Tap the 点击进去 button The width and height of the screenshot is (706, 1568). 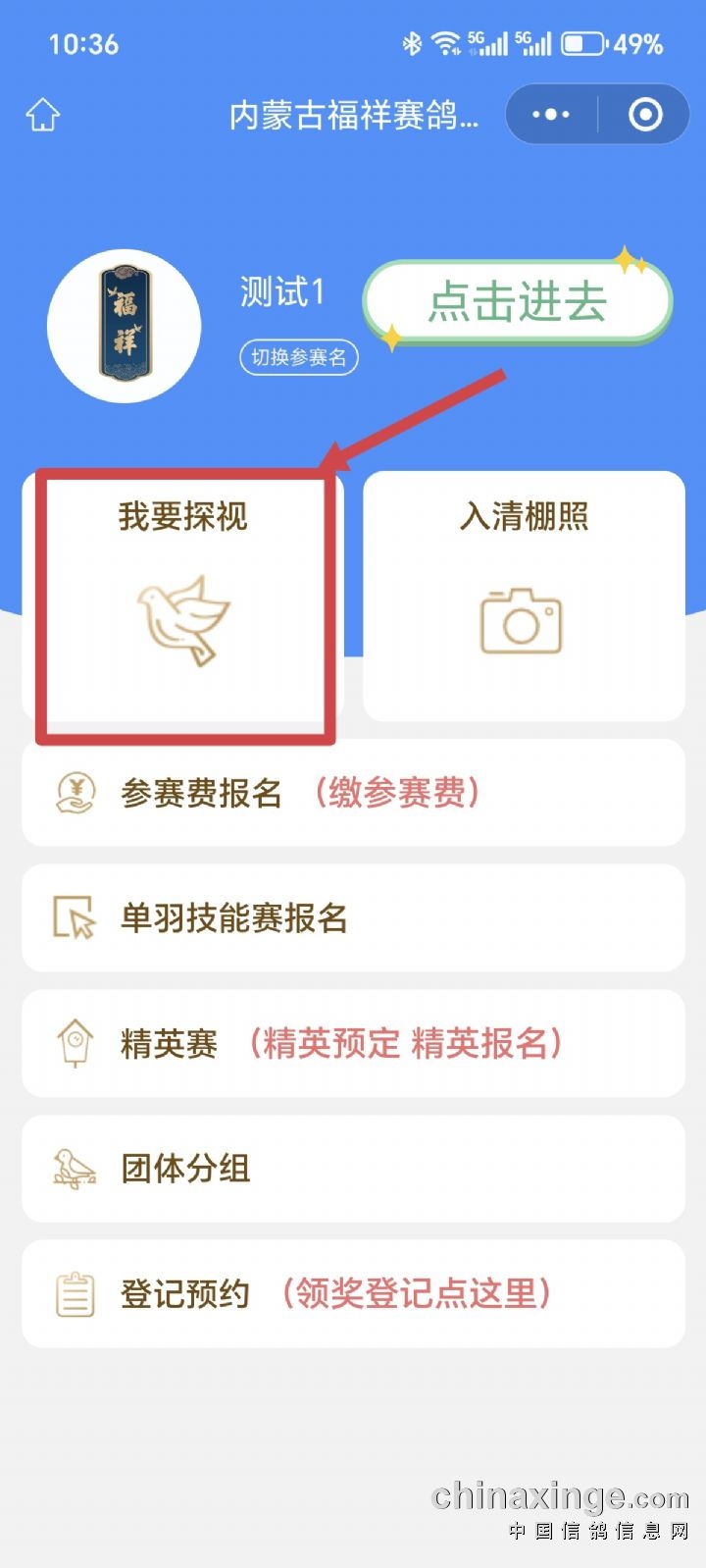click(x=518, y=301)
